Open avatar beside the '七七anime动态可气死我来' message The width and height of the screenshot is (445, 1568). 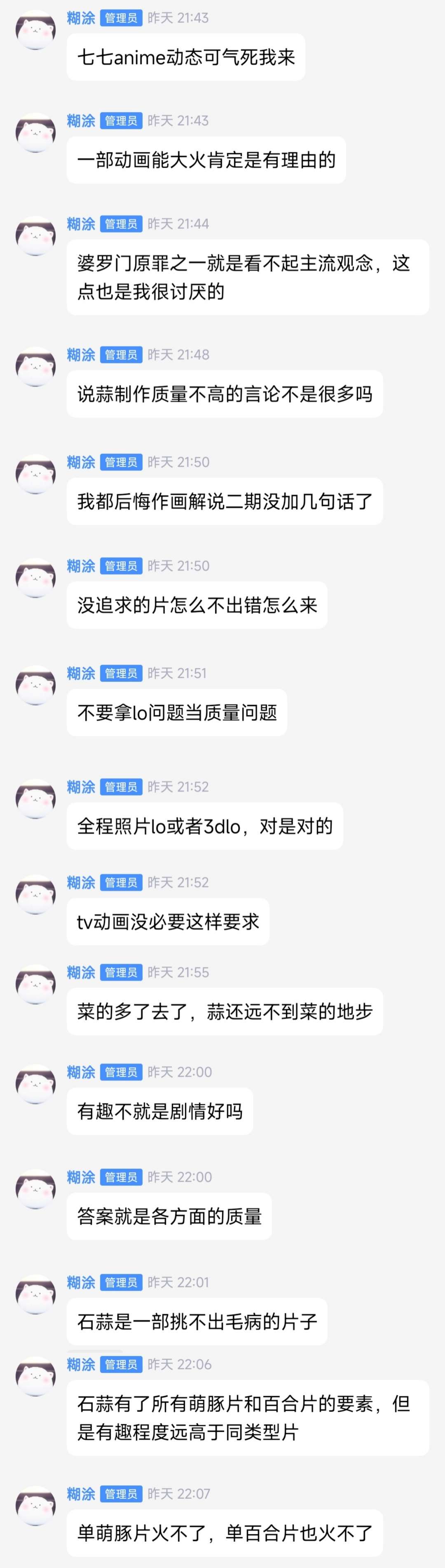pyautogui.click(x=35, y=30)
